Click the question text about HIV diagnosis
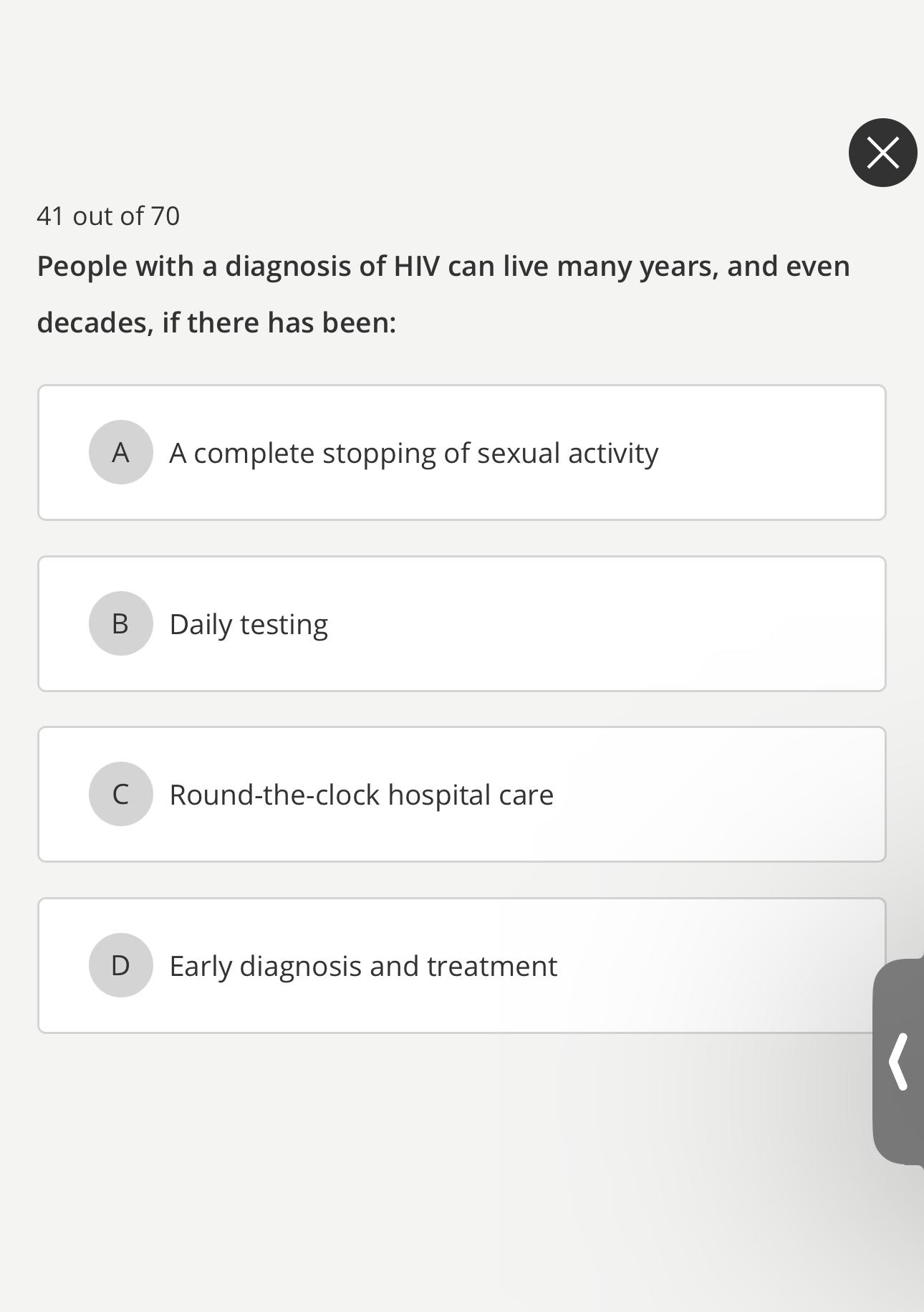Viewport: 924px width, 1312px height. click(443, 292)
